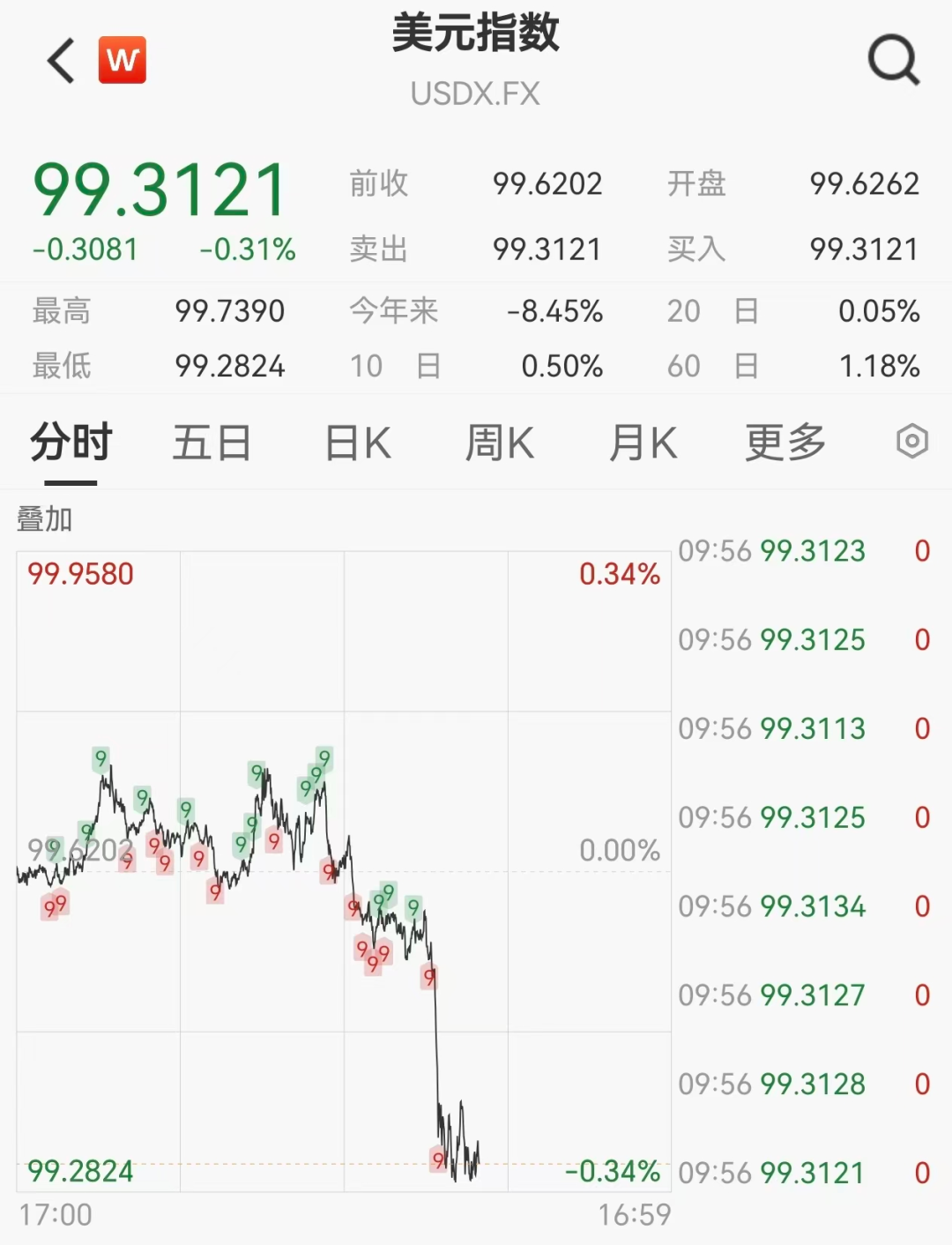The width and height of the screenshot is (952, 1245).
Task: Switch to the 日K chart tab
Action: point(357,443)
